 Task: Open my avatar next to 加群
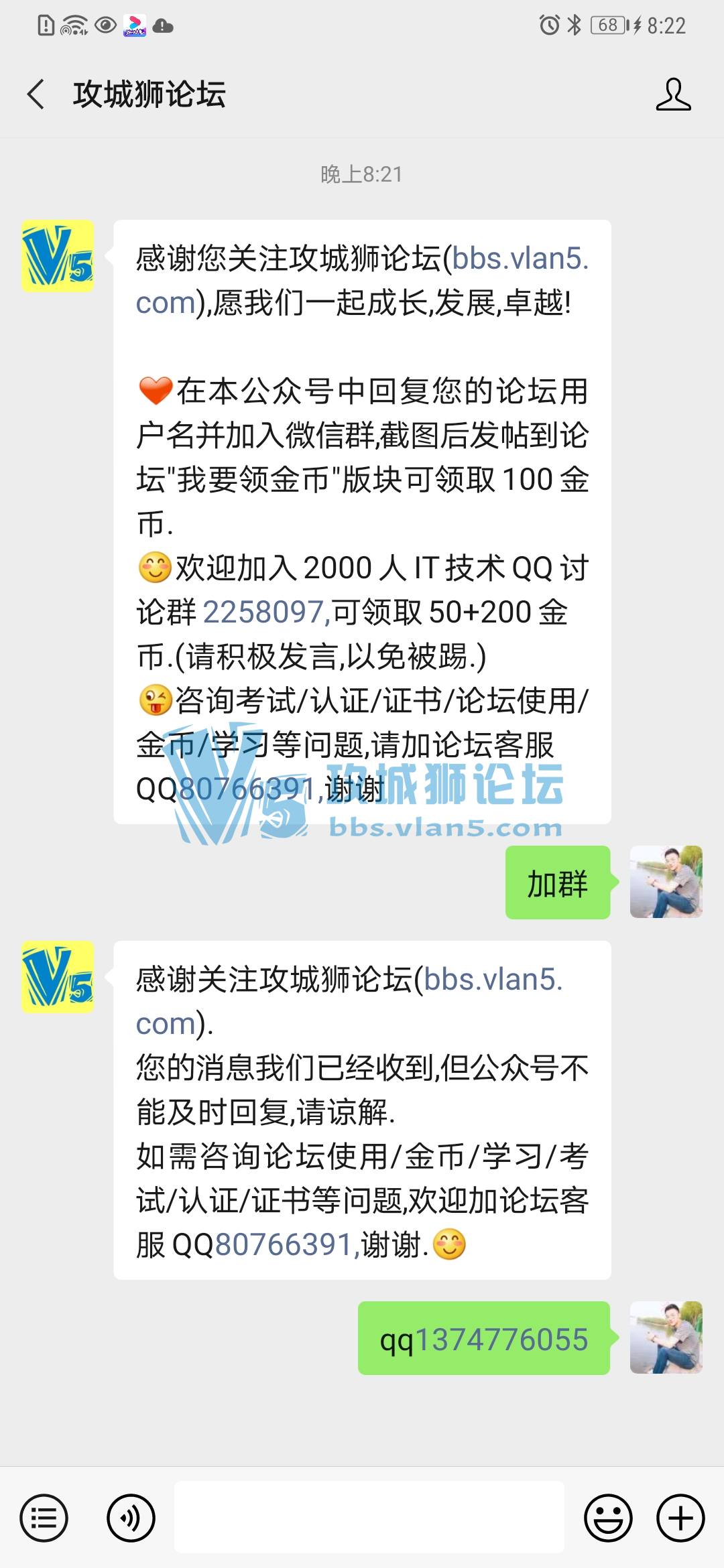[x=666, y=882]
